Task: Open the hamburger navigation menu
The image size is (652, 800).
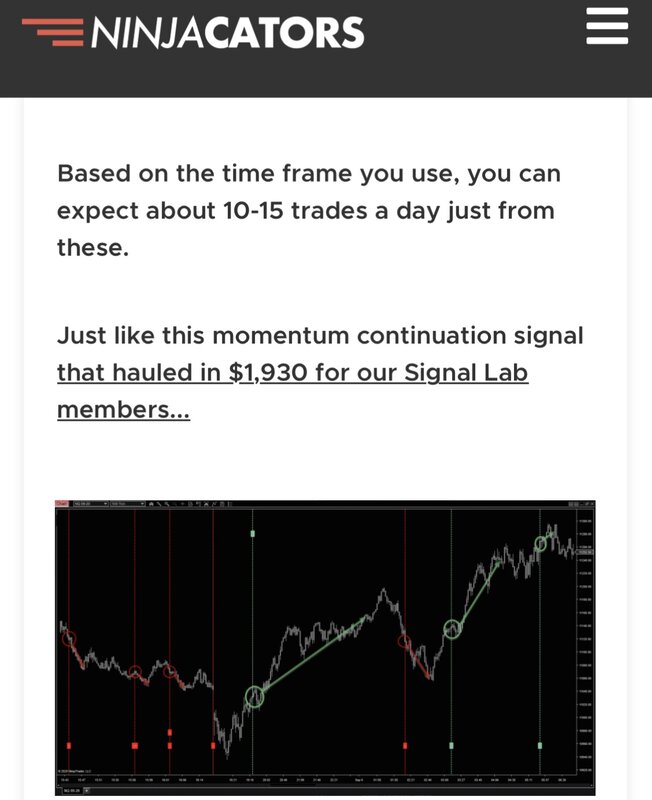Action: coord(607,27)
